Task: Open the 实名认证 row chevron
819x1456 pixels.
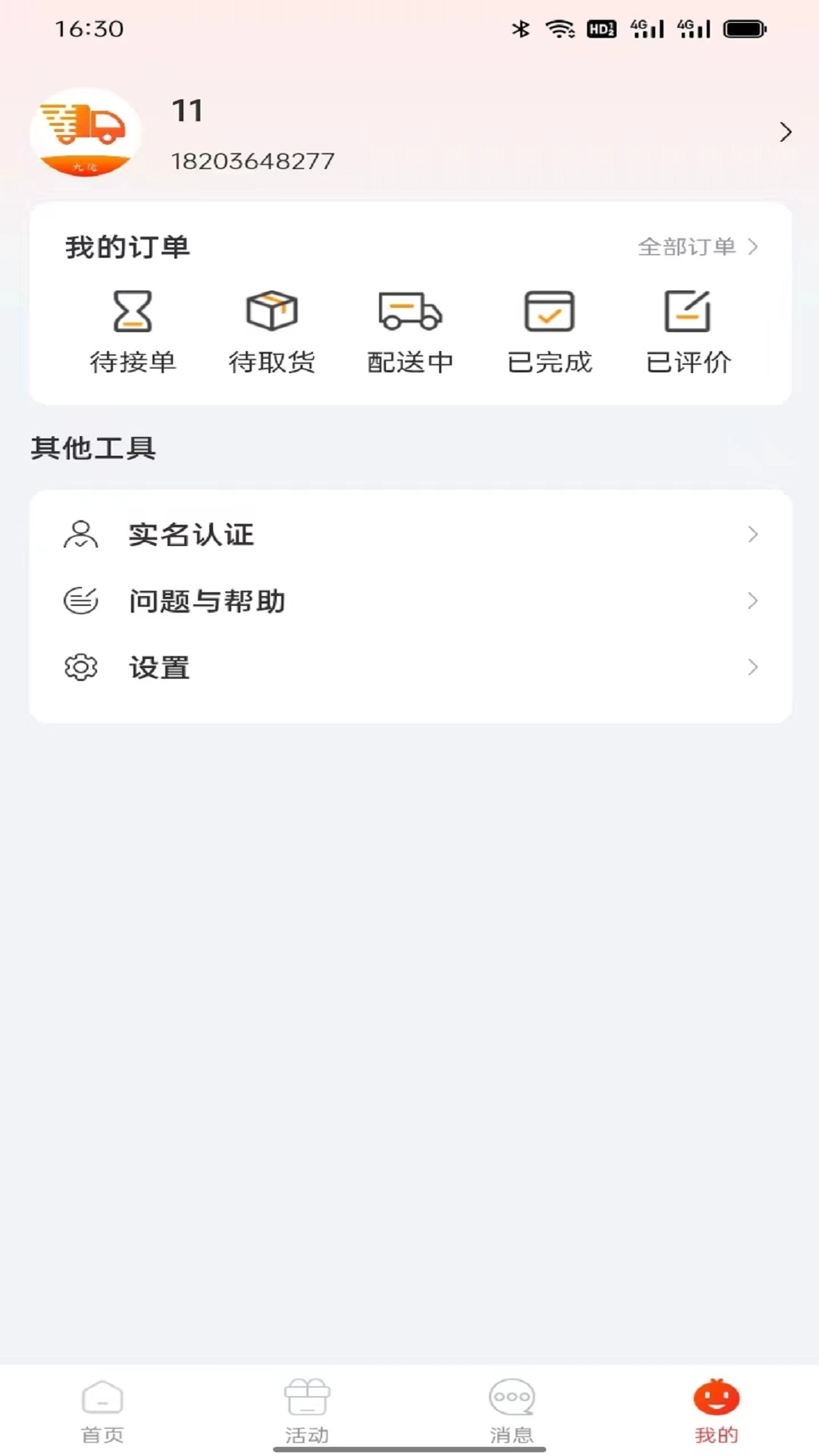Action: pos(753,535)
